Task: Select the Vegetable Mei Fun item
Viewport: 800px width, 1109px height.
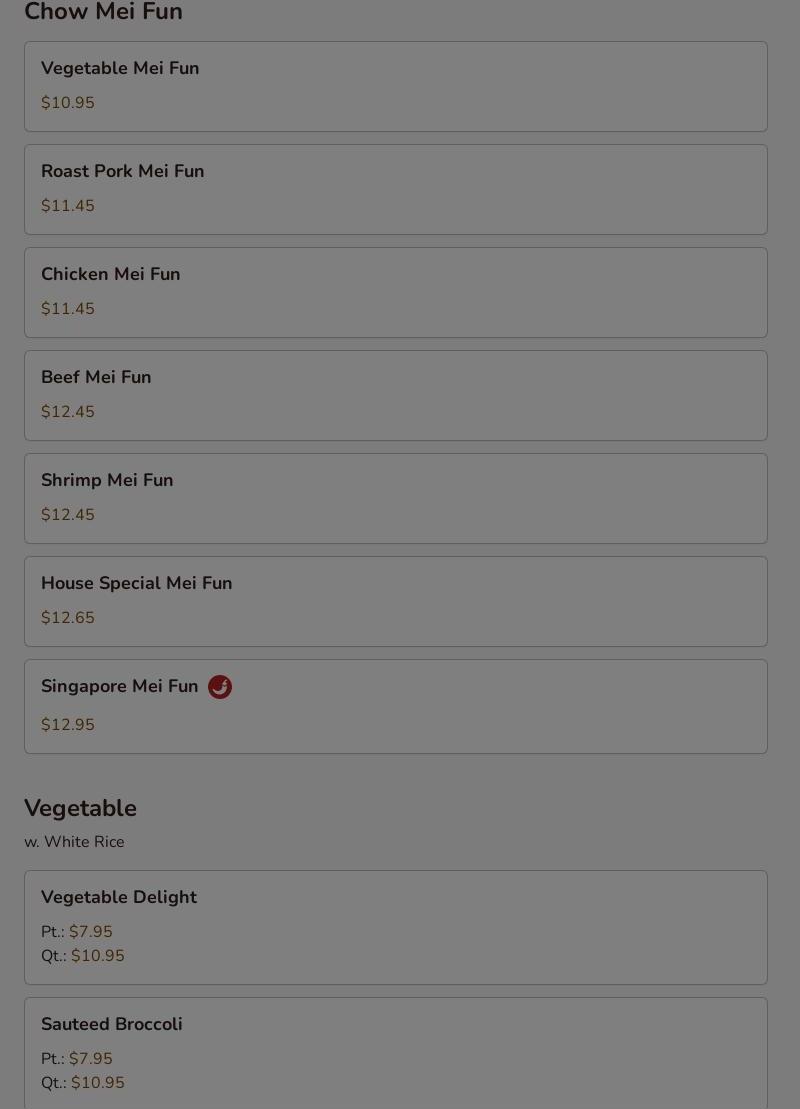Action: (x=395, y=86)
